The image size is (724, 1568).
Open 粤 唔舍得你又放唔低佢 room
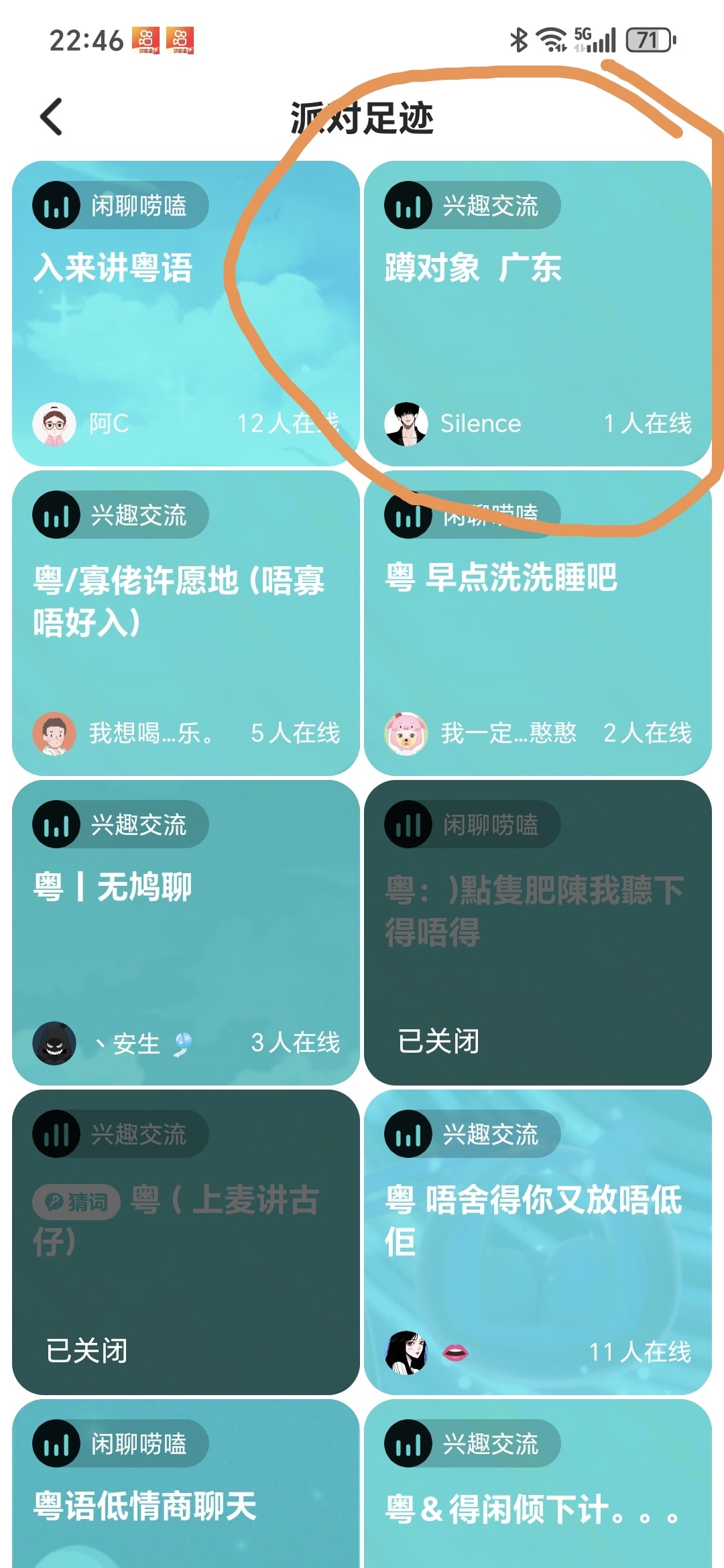coord(538,1242)
